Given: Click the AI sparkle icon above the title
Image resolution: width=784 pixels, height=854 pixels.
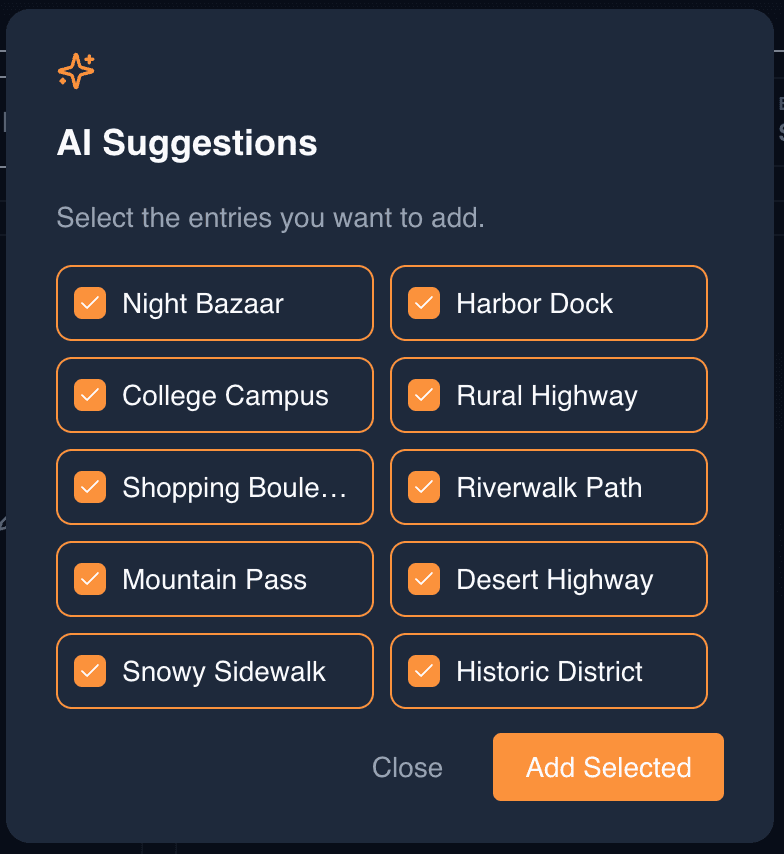Looking at the screenshot, I should [x=76, y=70].
